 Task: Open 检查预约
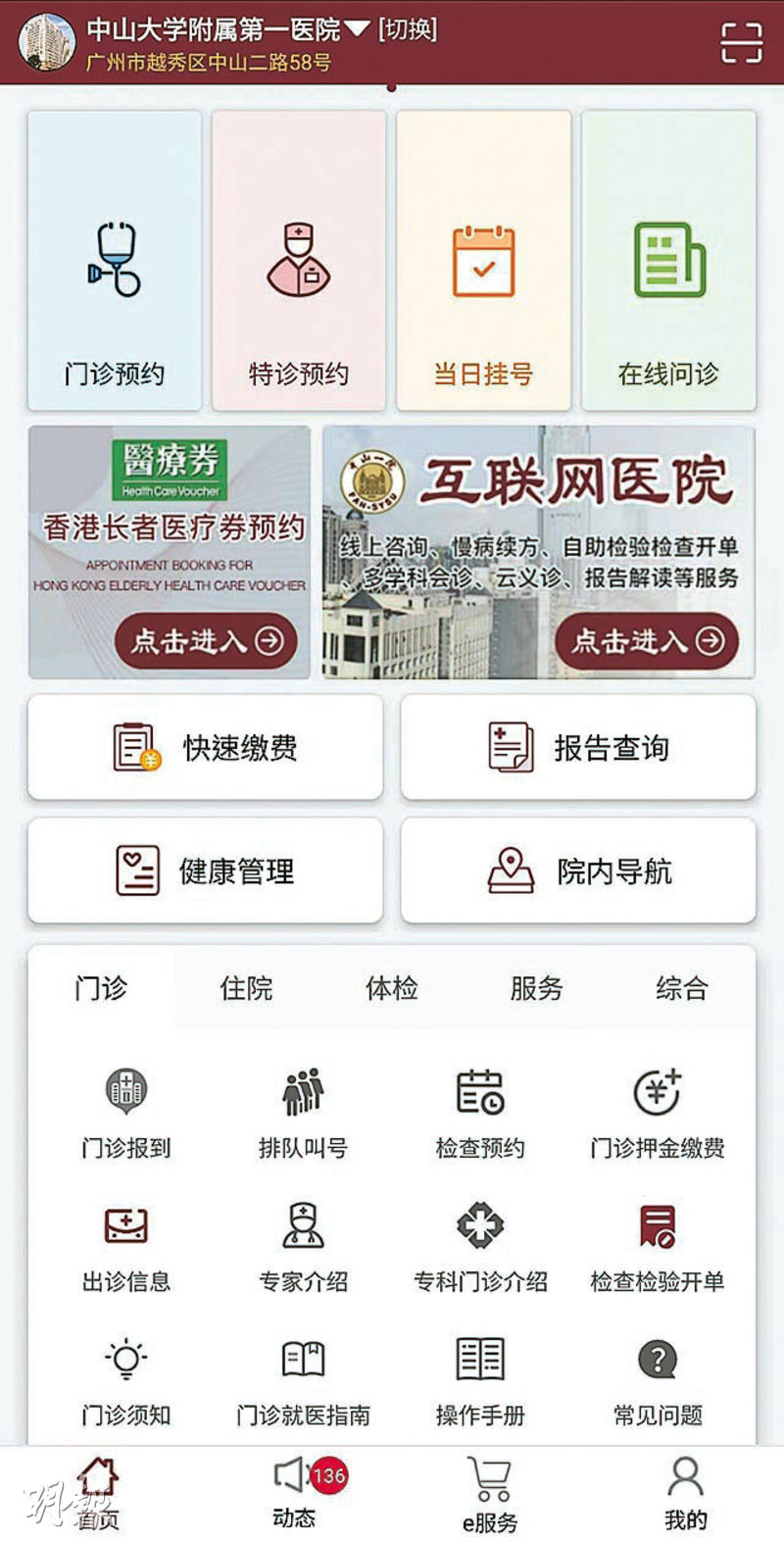click(480, 1114)
